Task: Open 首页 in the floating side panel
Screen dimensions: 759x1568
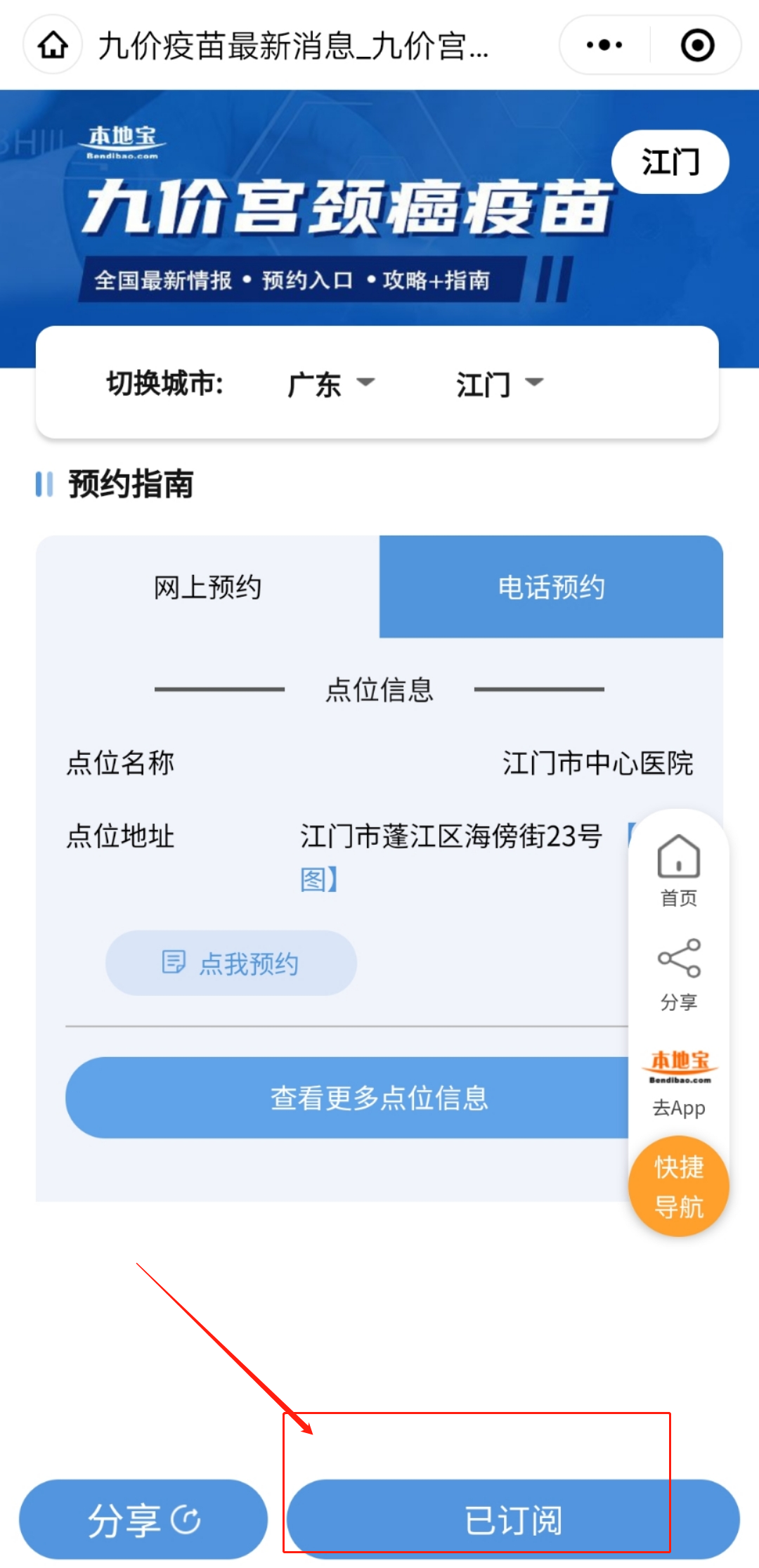Action: tap(678, 871)
